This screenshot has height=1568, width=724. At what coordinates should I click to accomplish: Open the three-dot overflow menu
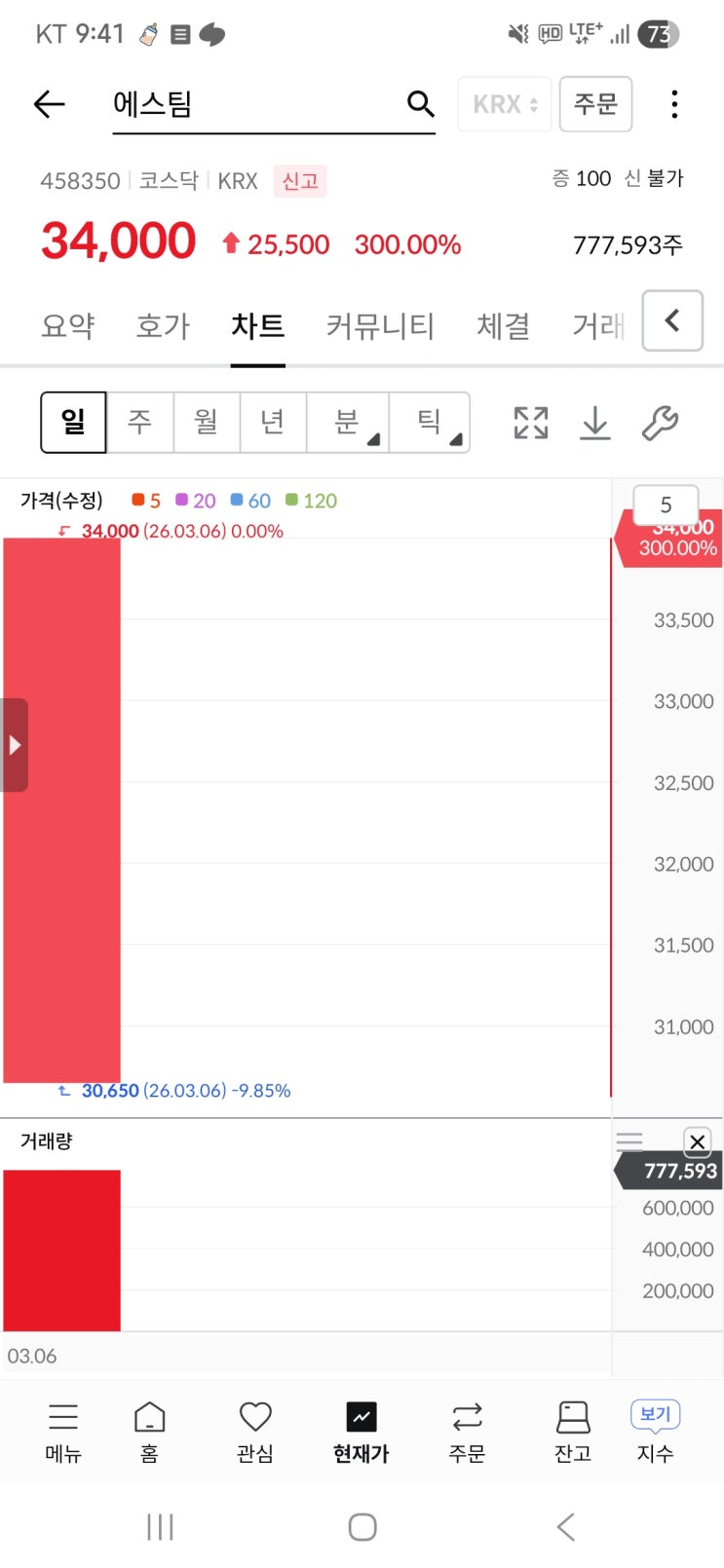point(674,104)
